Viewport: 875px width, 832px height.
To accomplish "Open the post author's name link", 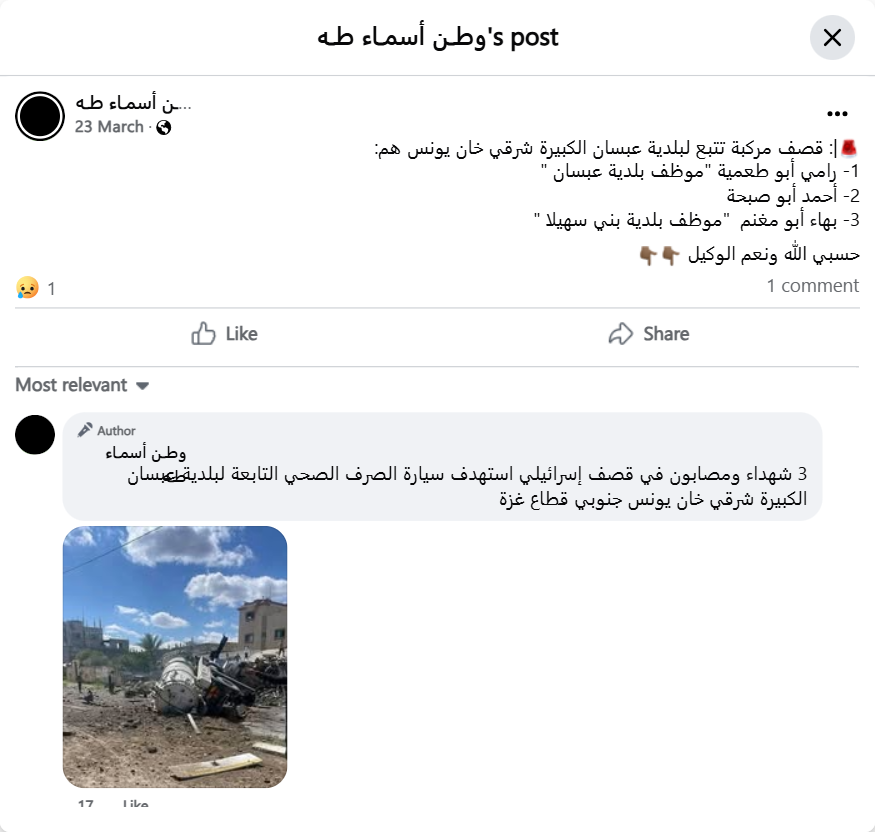I will point(133,103).
